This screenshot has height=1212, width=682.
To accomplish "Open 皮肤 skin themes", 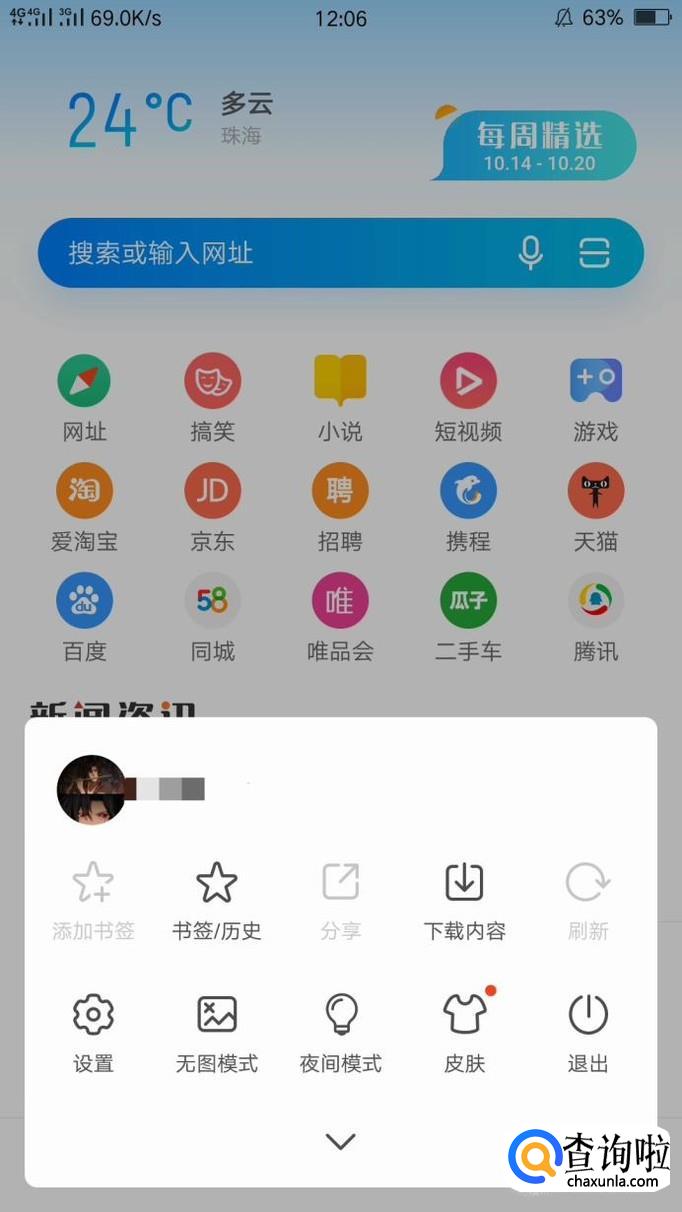I will [464, 1031].
